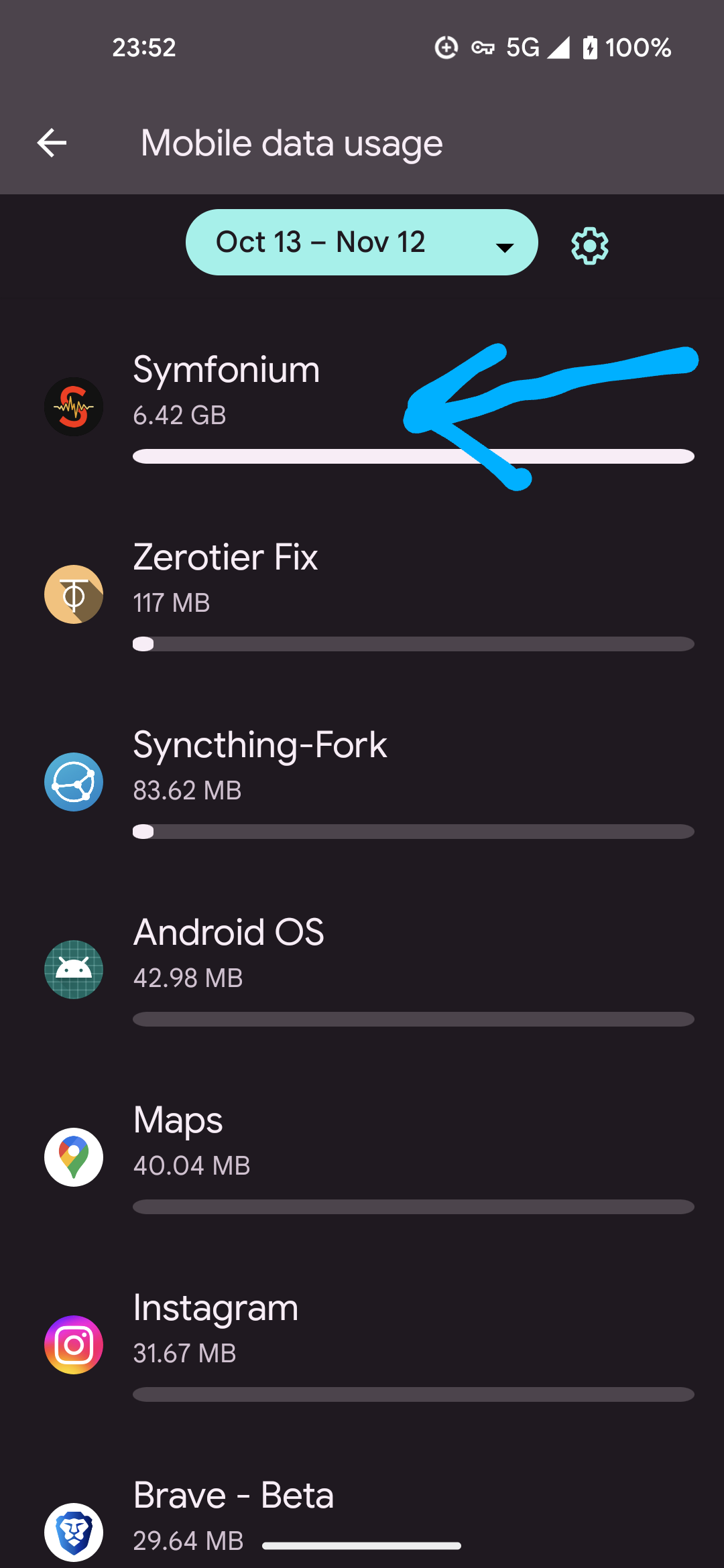The image size is (724, 1568).
Task: Open Zerotier Fix data usage details
Action: pos(362,594)
